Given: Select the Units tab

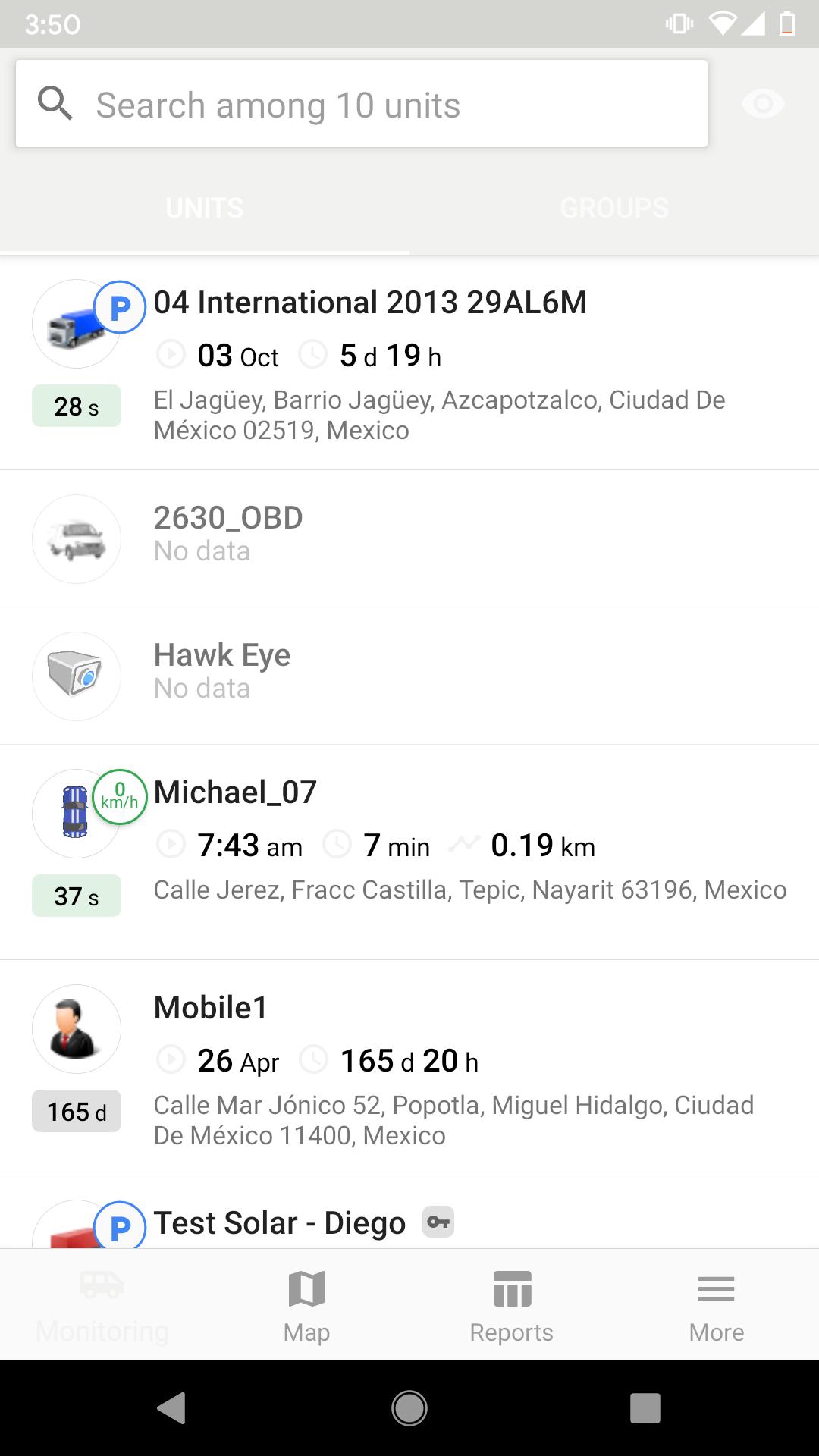Looking at the screenshot, I should [205, 208].
